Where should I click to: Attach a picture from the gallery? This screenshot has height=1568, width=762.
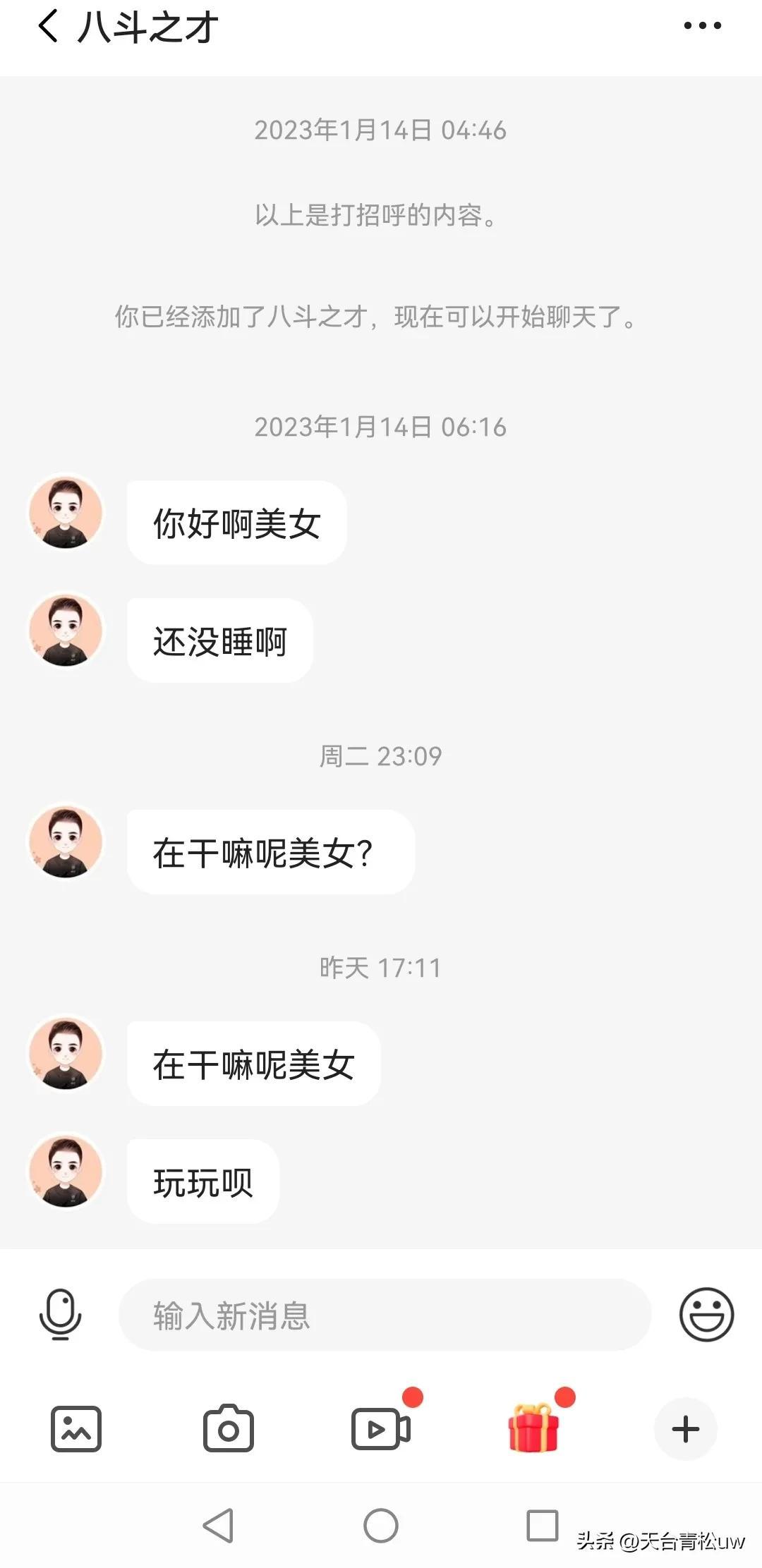76,1430
